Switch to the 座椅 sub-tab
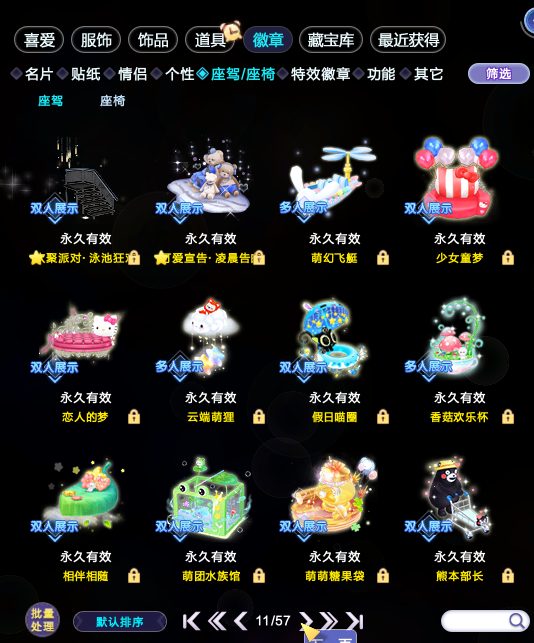This screenshot has height=643, width=534. (112, 101)
